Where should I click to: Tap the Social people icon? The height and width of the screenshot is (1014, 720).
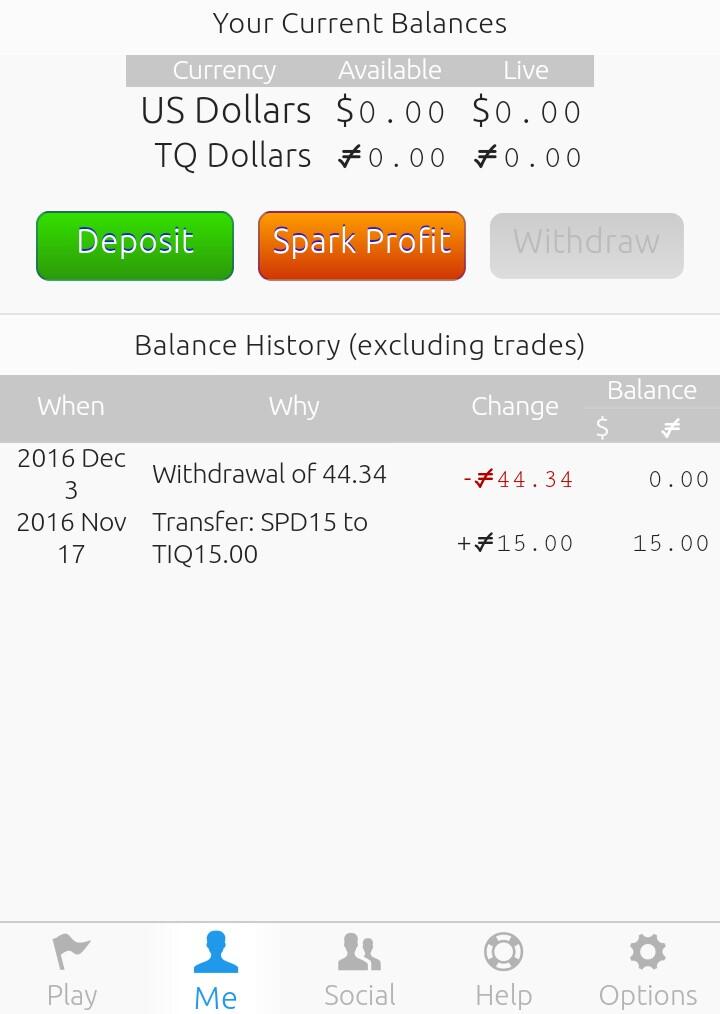point(359,950)
